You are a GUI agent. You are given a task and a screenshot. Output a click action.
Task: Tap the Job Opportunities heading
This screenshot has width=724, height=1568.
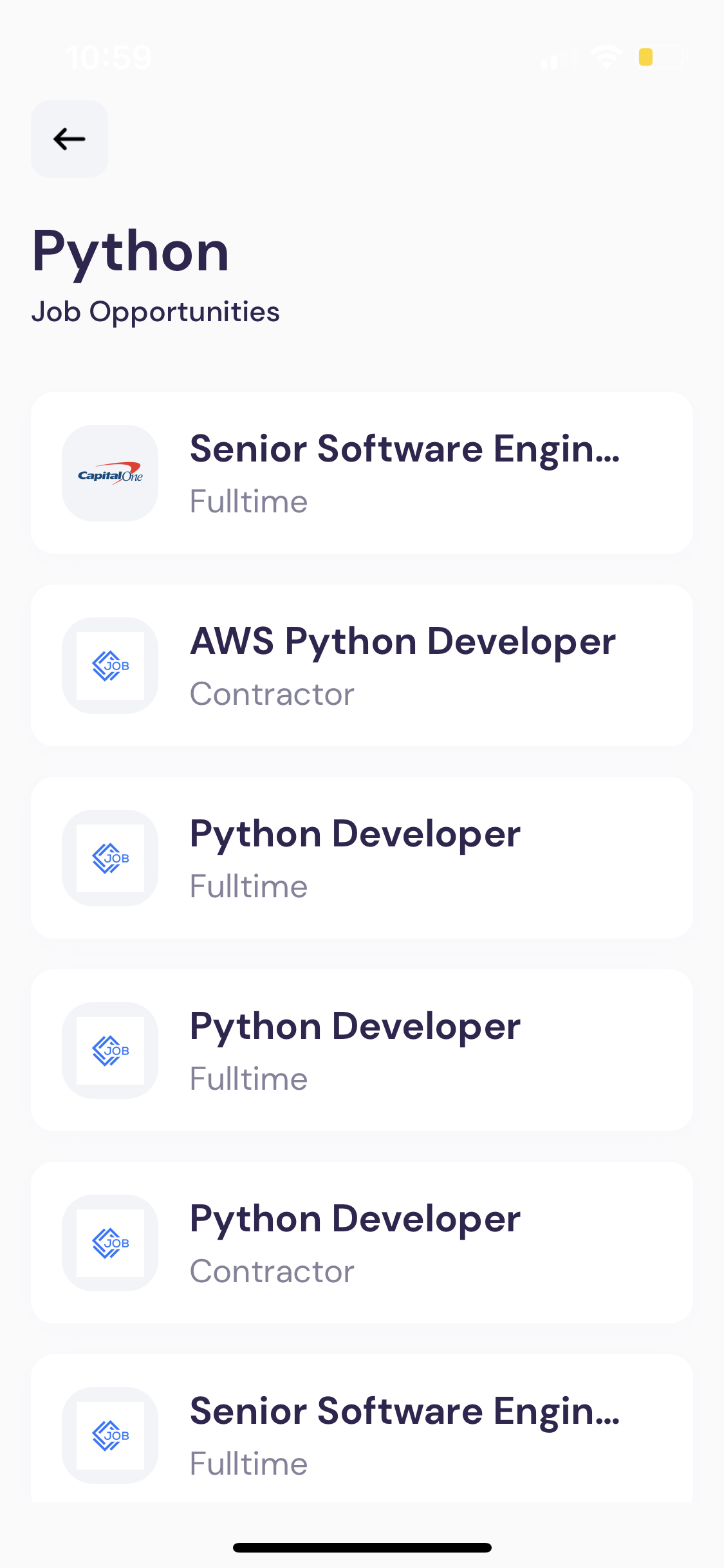point(156,311)
